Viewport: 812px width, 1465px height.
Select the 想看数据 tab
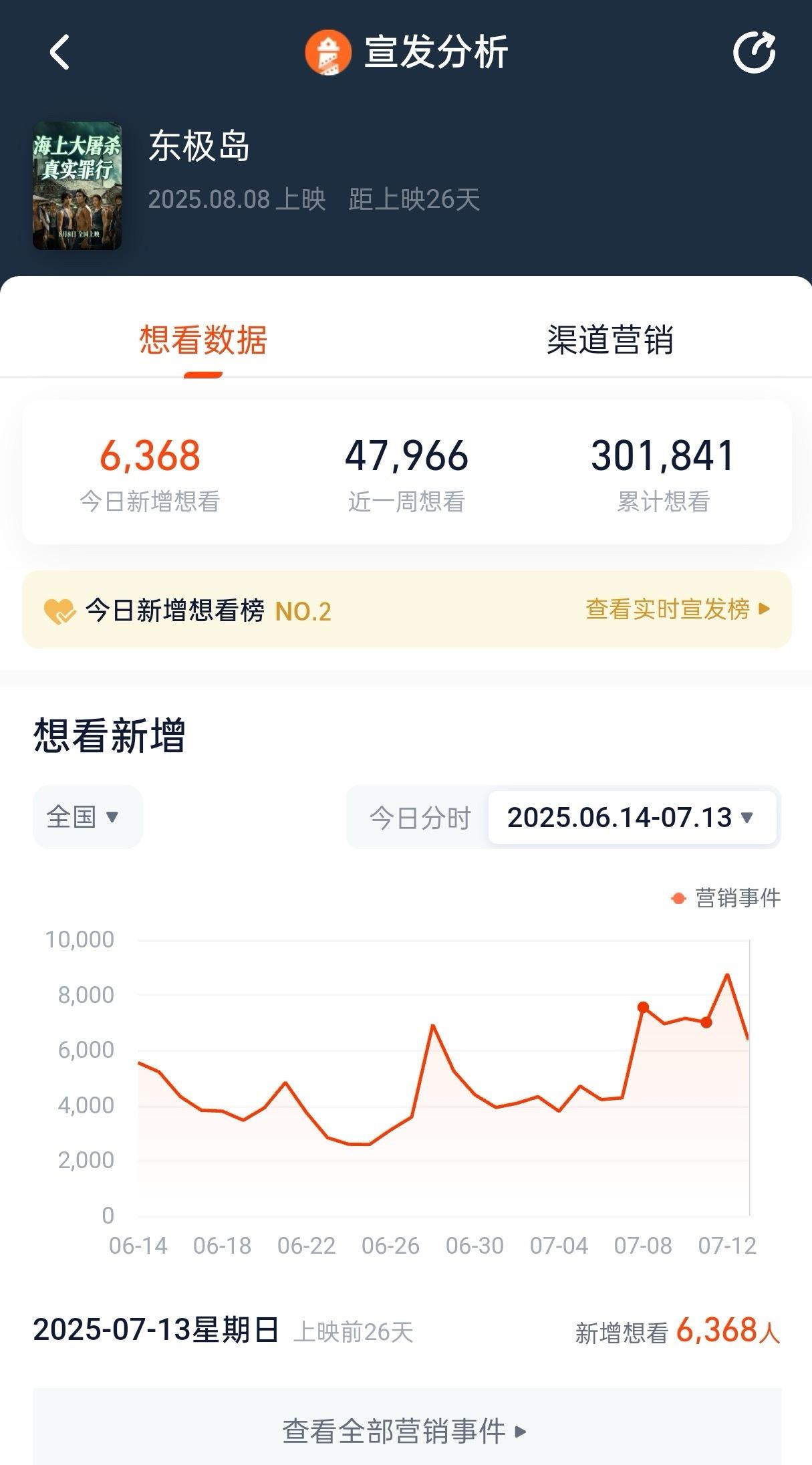click(x=203, y=340)
